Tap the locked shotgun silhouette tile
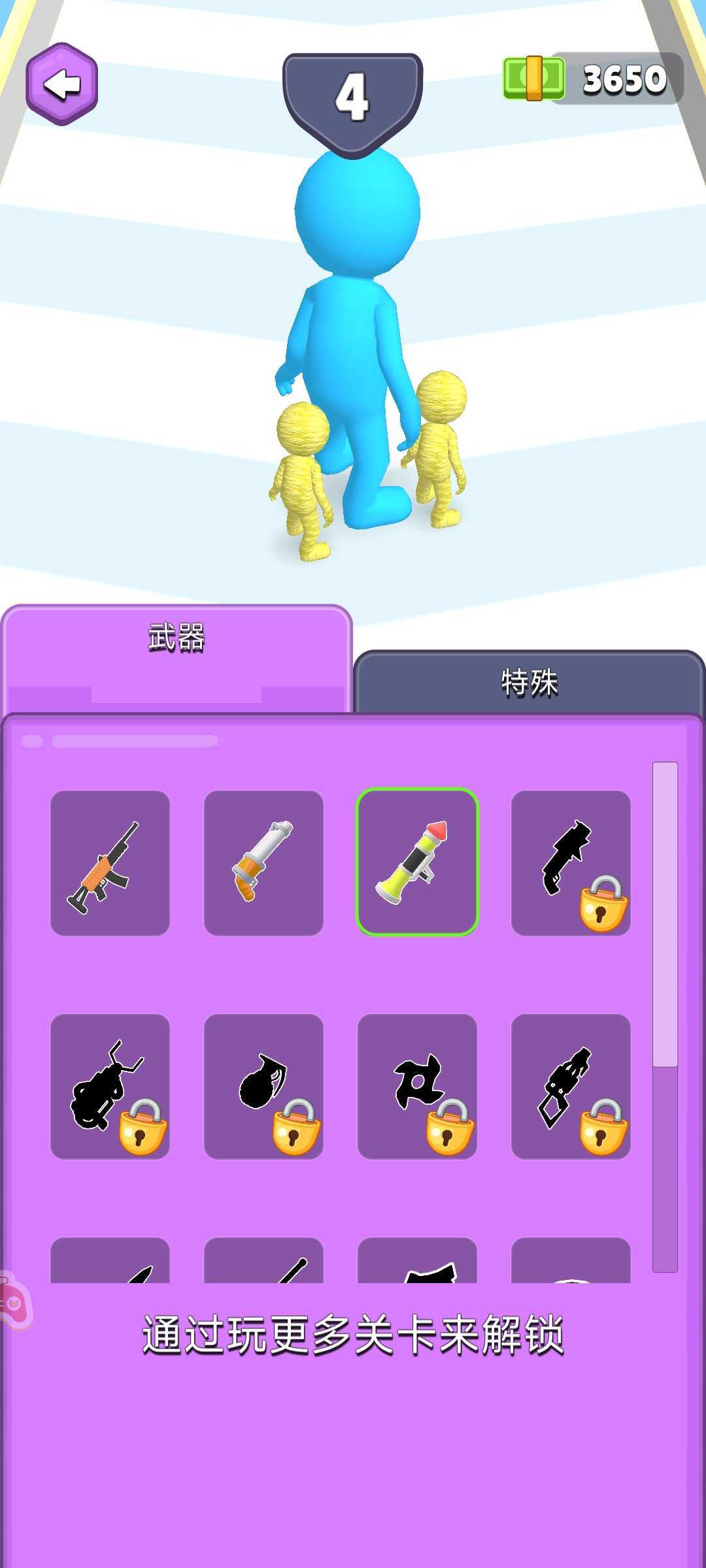706x1568 pixels. 571,863
